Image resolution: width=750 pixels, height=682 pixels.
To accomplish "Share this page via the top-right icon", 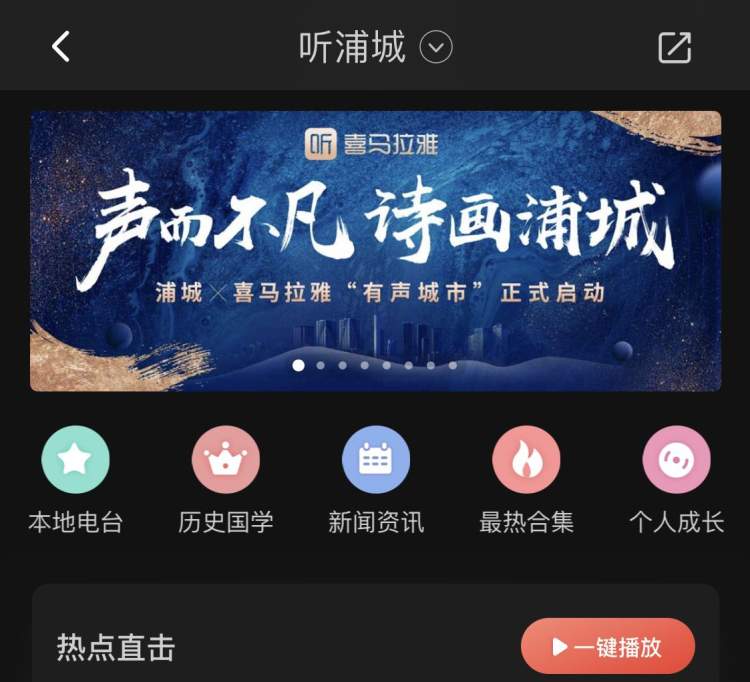I will tap(674, 47).
